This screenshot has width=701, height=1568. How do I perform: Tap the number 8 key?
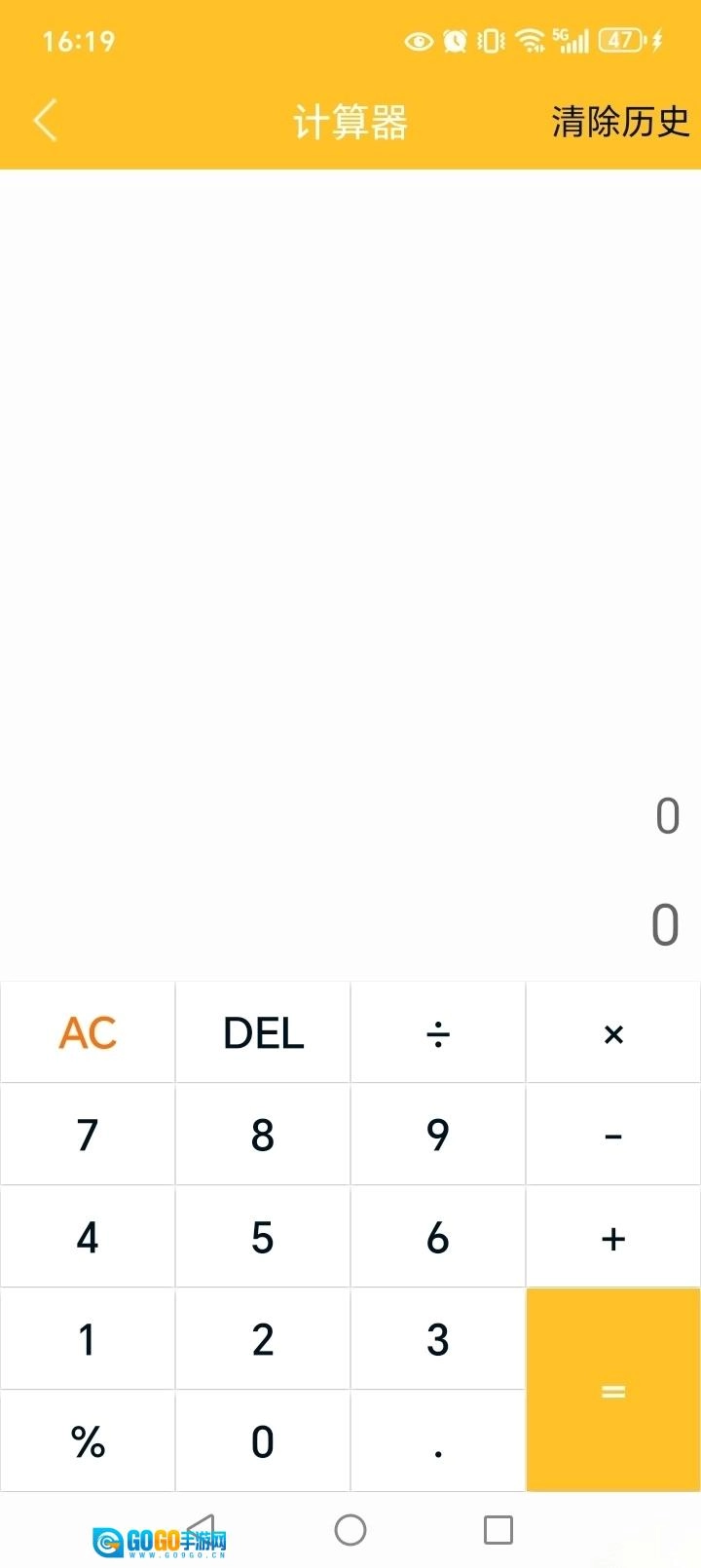pos(263,1135)
